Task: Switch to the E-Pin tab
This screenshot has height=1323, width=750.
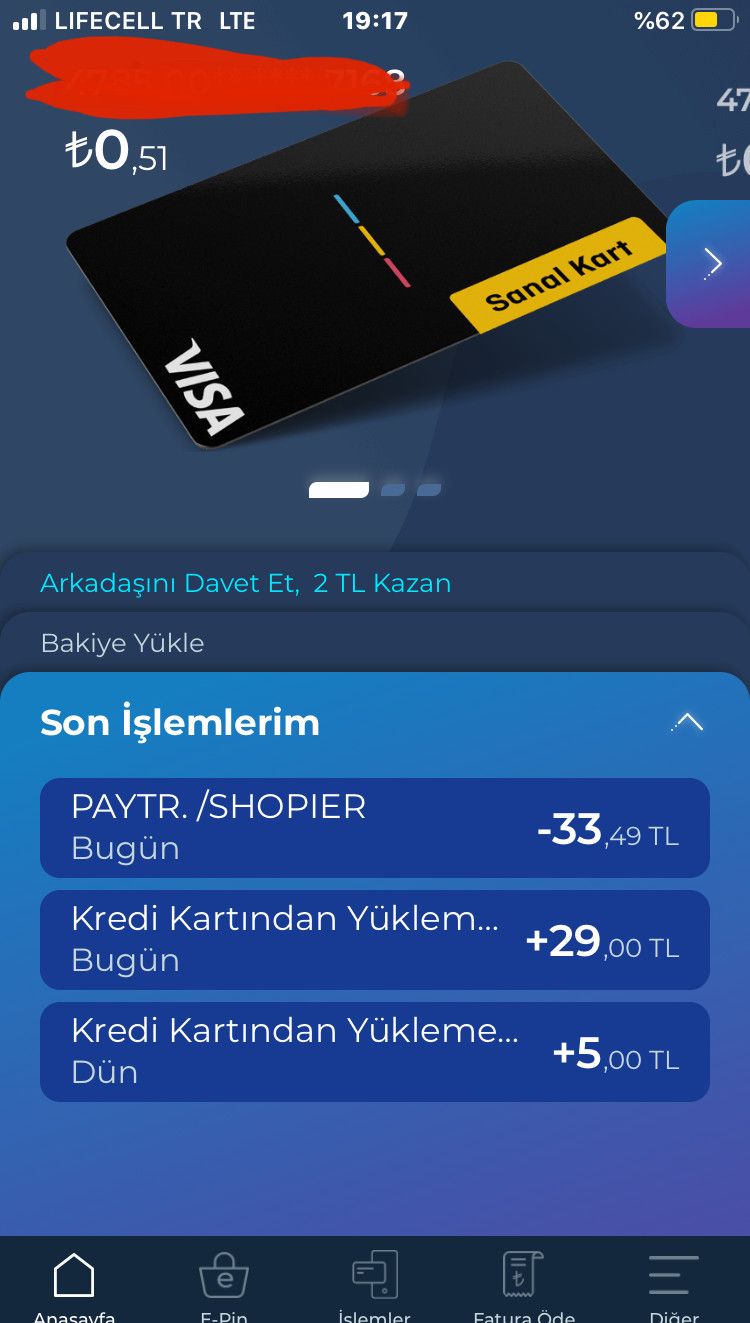Action: click(224, 1285)
